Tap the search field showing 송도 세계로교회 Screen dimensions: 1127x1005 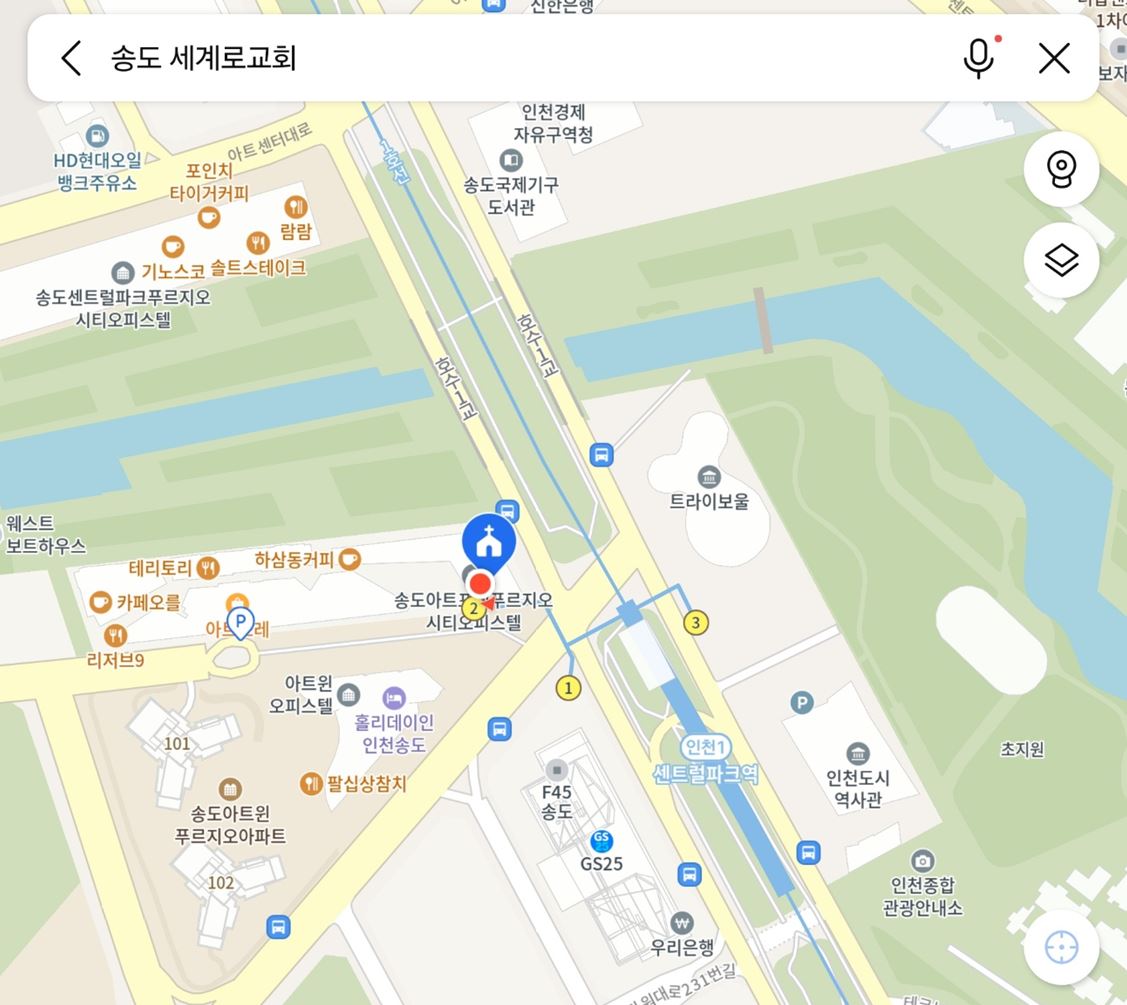pos(500,58)
